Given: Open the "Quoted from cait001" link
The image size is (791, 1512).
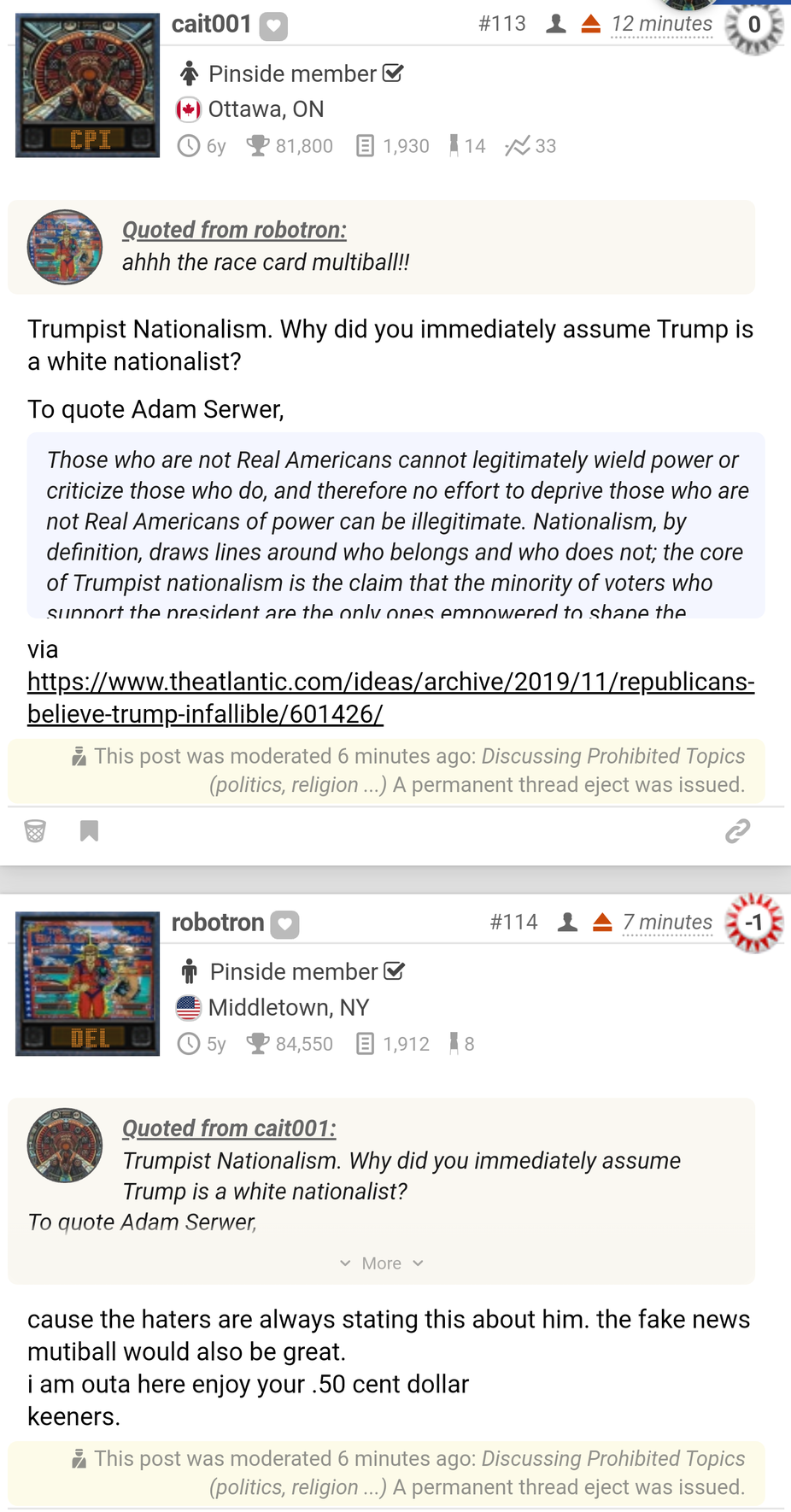Looking at the screenshot, I should tap(229, 1128).
